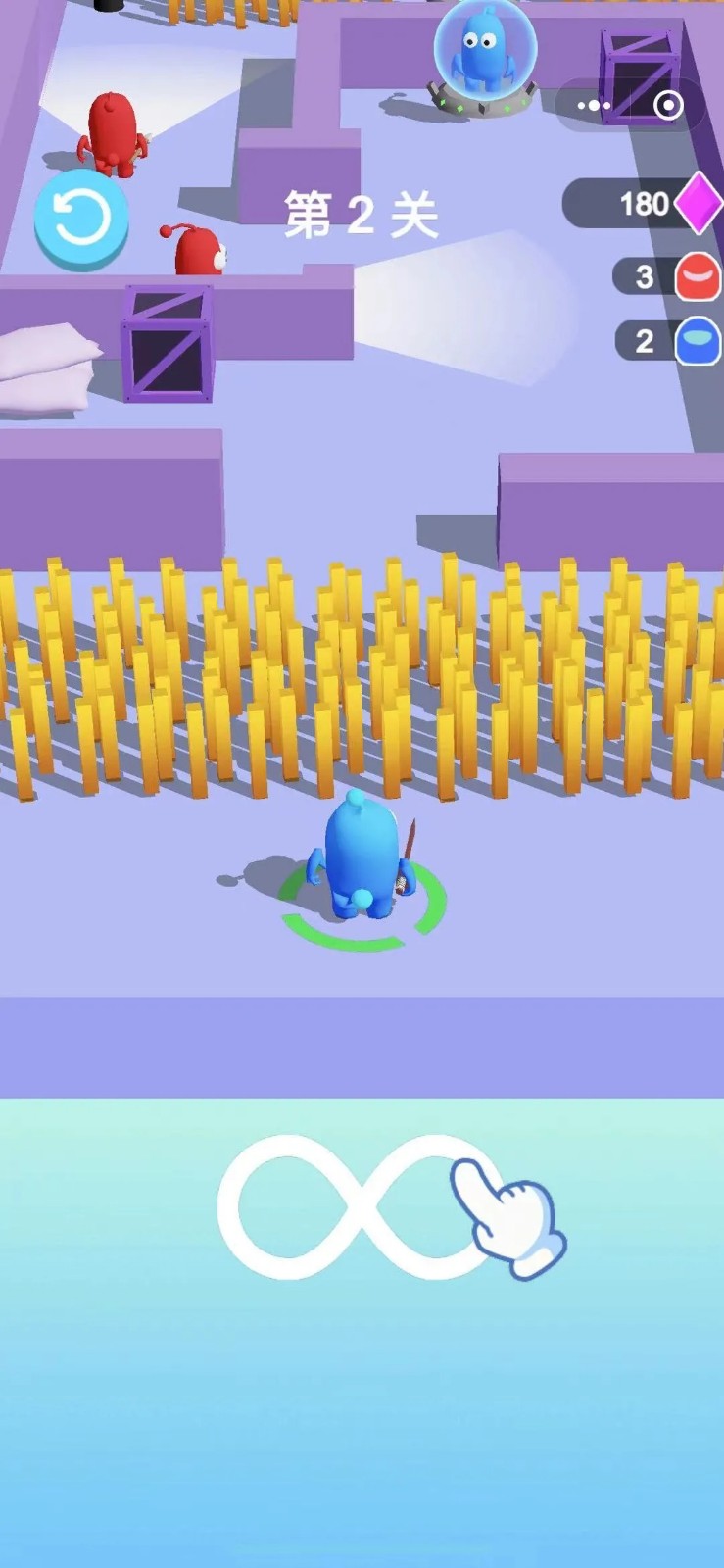Open the mini-program three-dot menu
Viewport: 724px width, 1568px height.
click(x=594, y=105)
